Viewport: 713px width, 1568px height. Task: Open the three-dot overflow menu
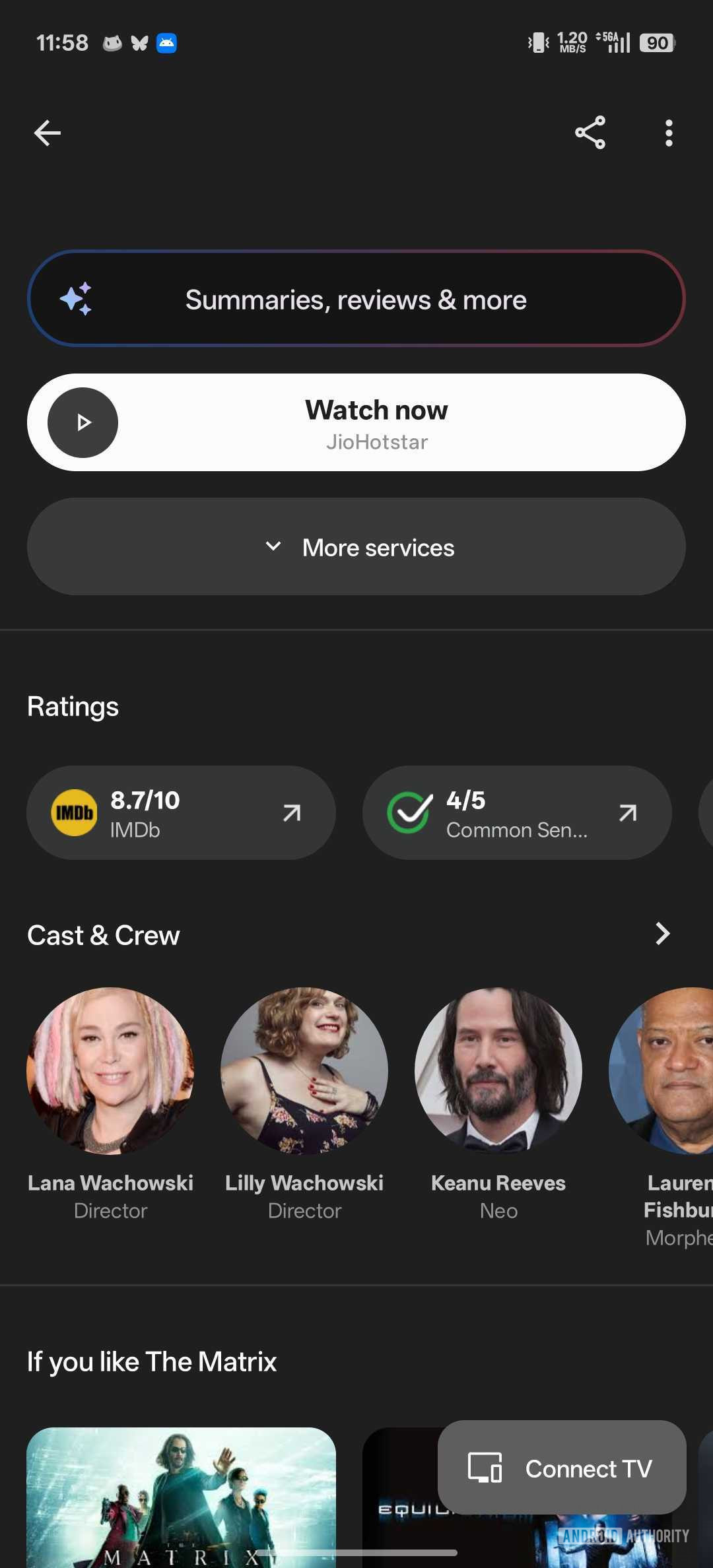(669, 133)
